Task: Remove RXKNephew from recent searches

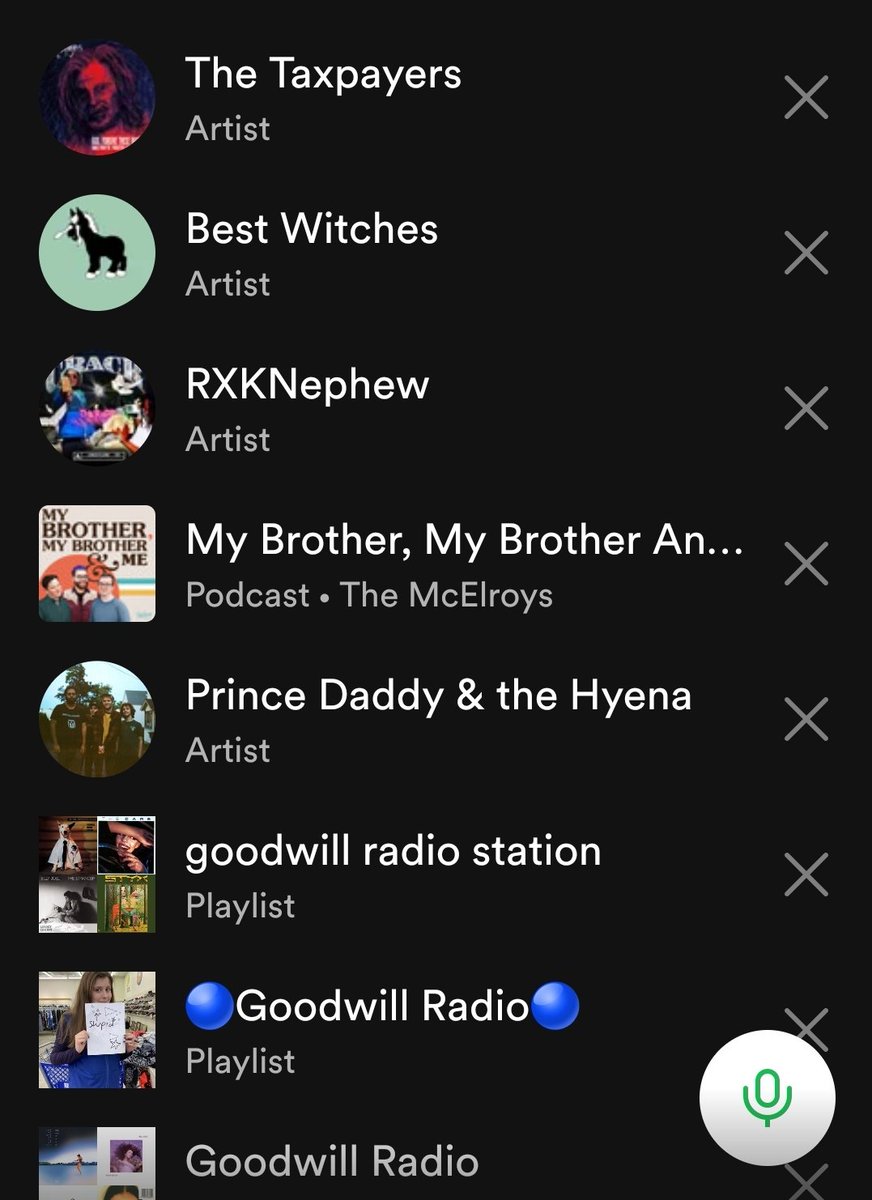Action: point(806,408)
